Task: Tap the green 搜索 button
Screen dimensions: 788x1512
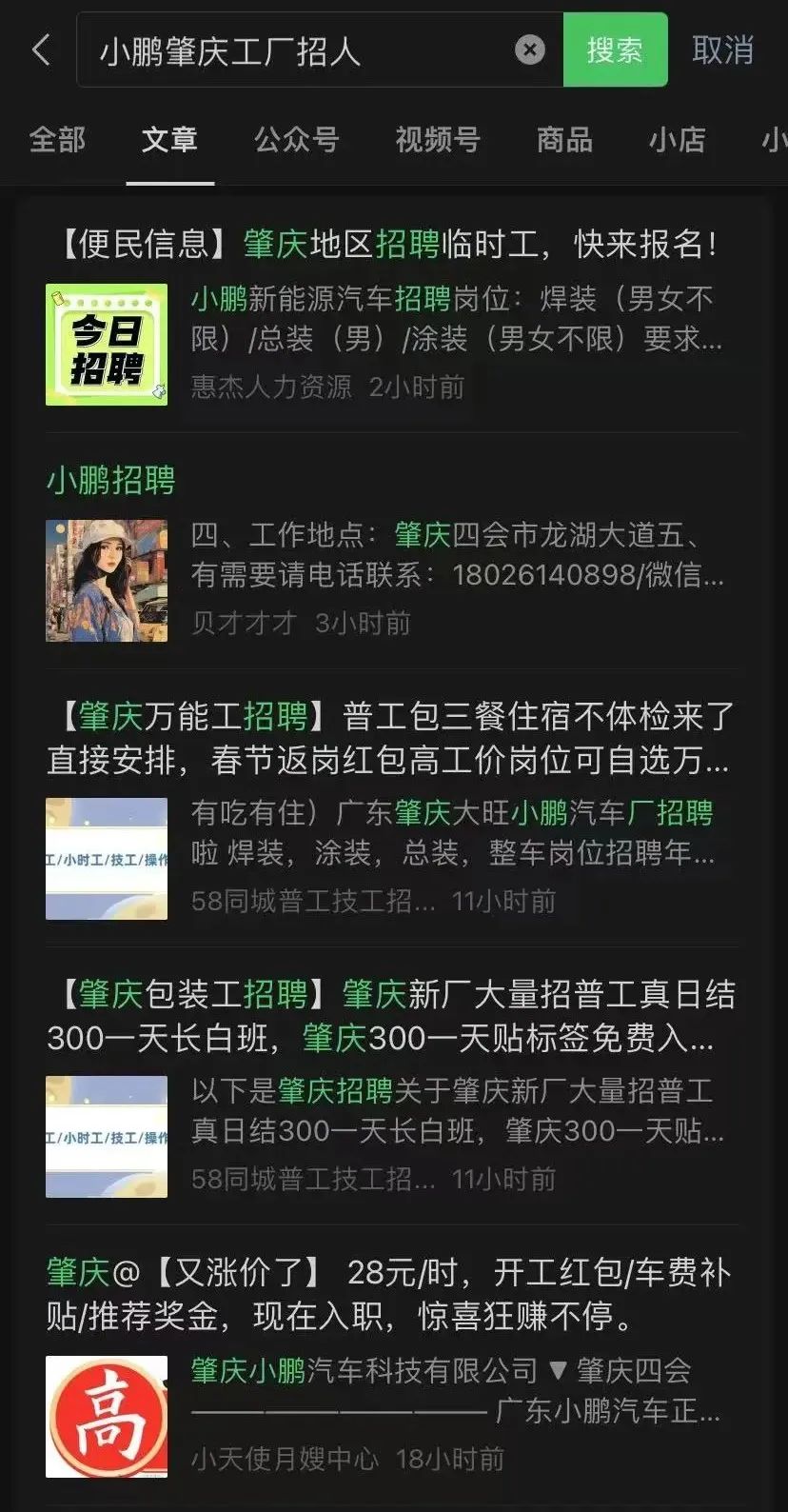Action: (x=615, y=50)
